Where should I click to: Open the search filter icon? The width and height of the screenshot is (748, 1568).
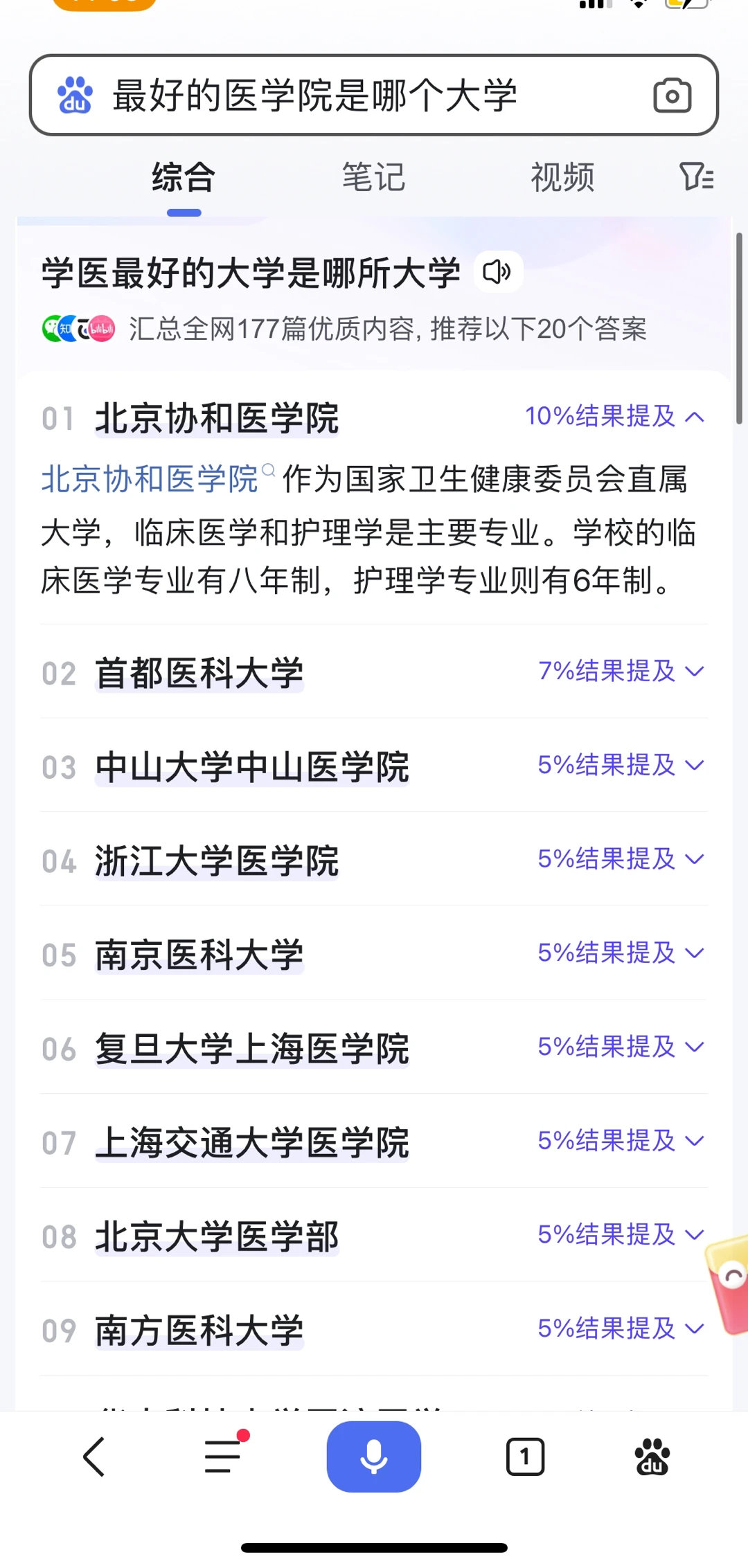(696, 177)
